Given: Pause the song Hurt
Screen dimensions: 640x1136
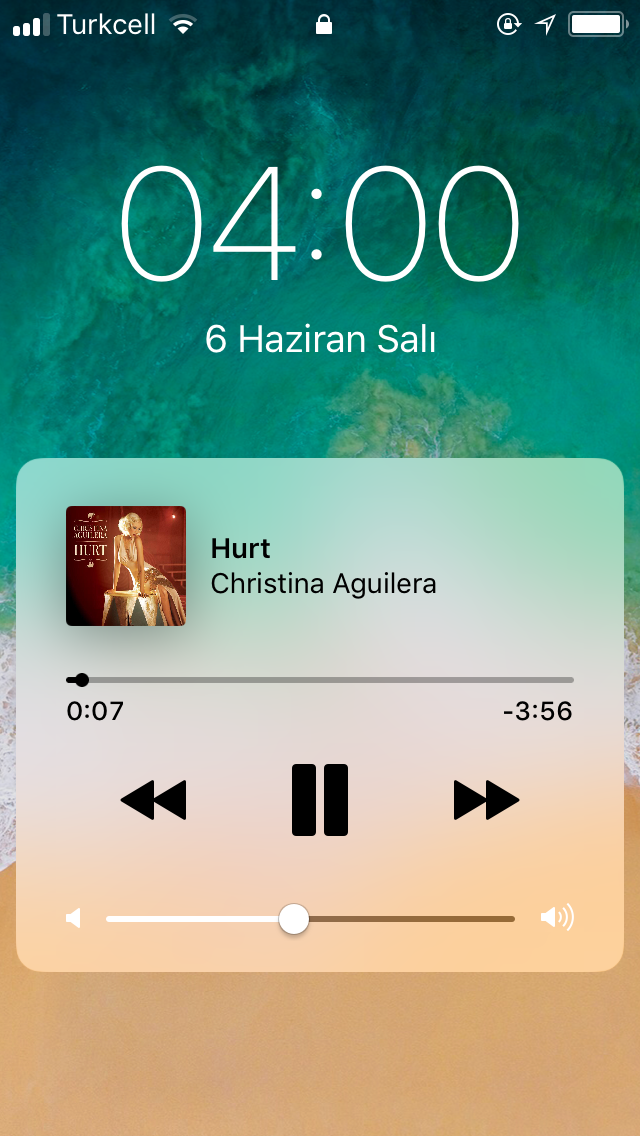Looking at the screenshot, I should [x=320, y=800].
